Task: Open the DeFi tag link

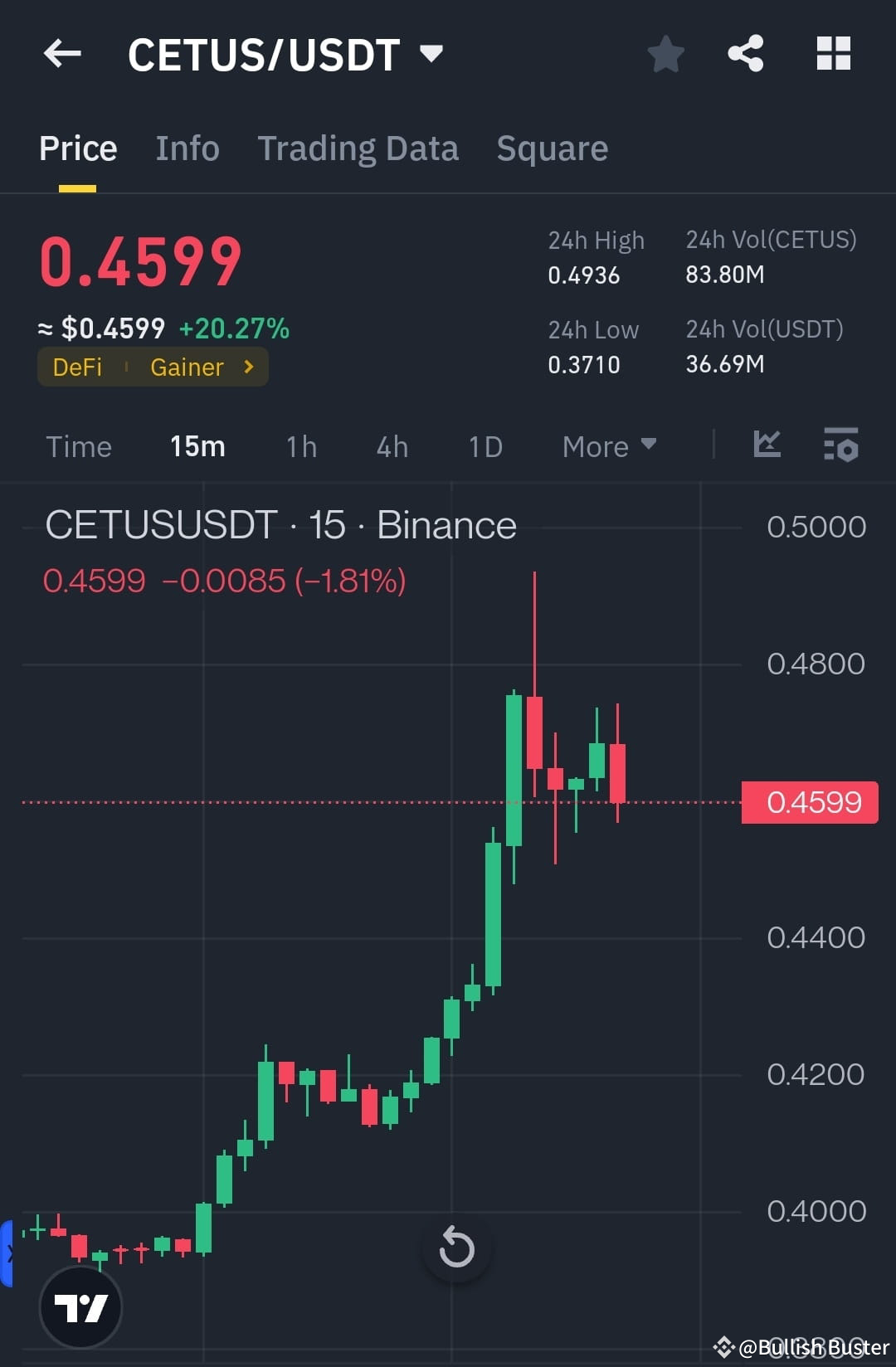Action: coord(78,367)
